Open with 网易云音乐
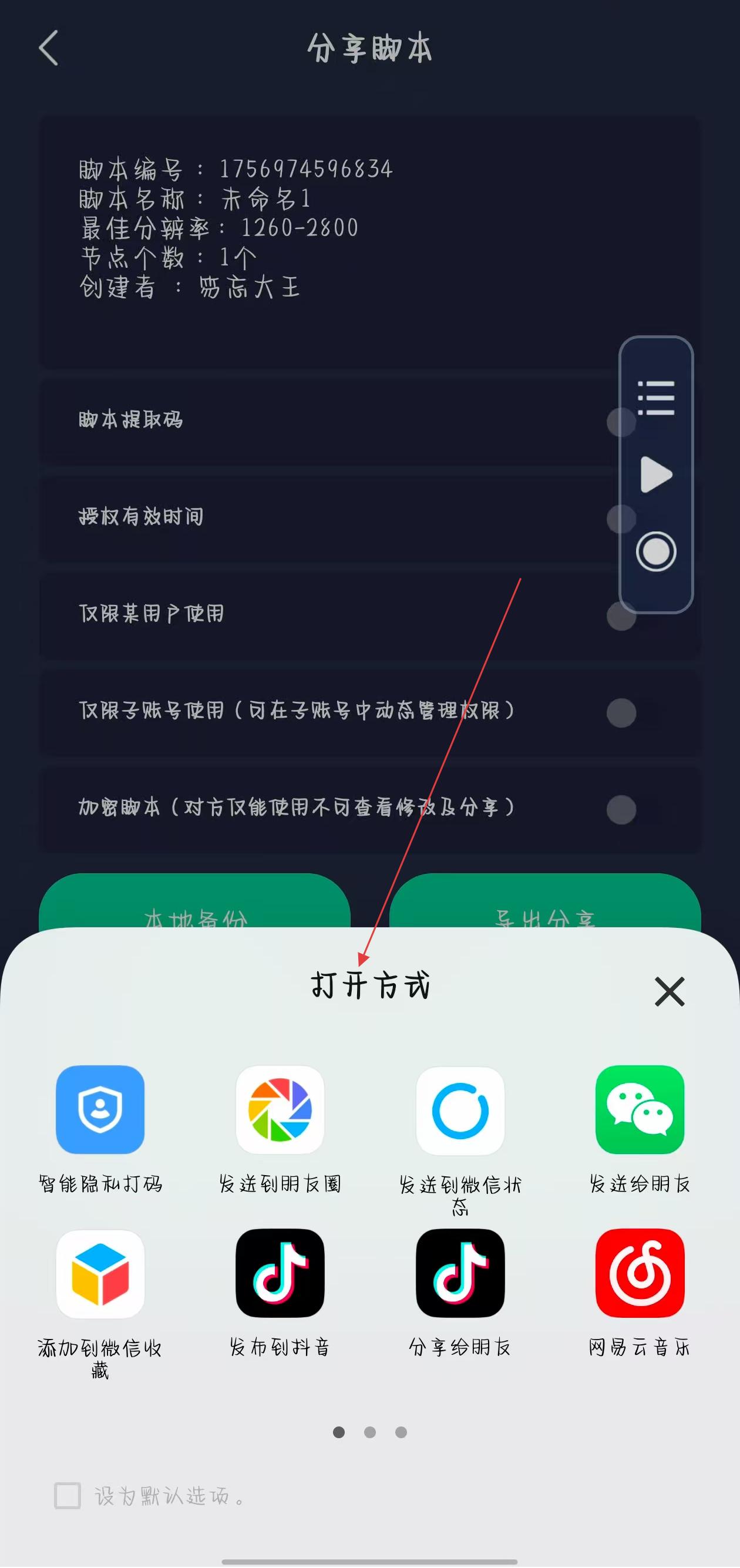This screenshot has height=1568, width=740. point(640,1273)
